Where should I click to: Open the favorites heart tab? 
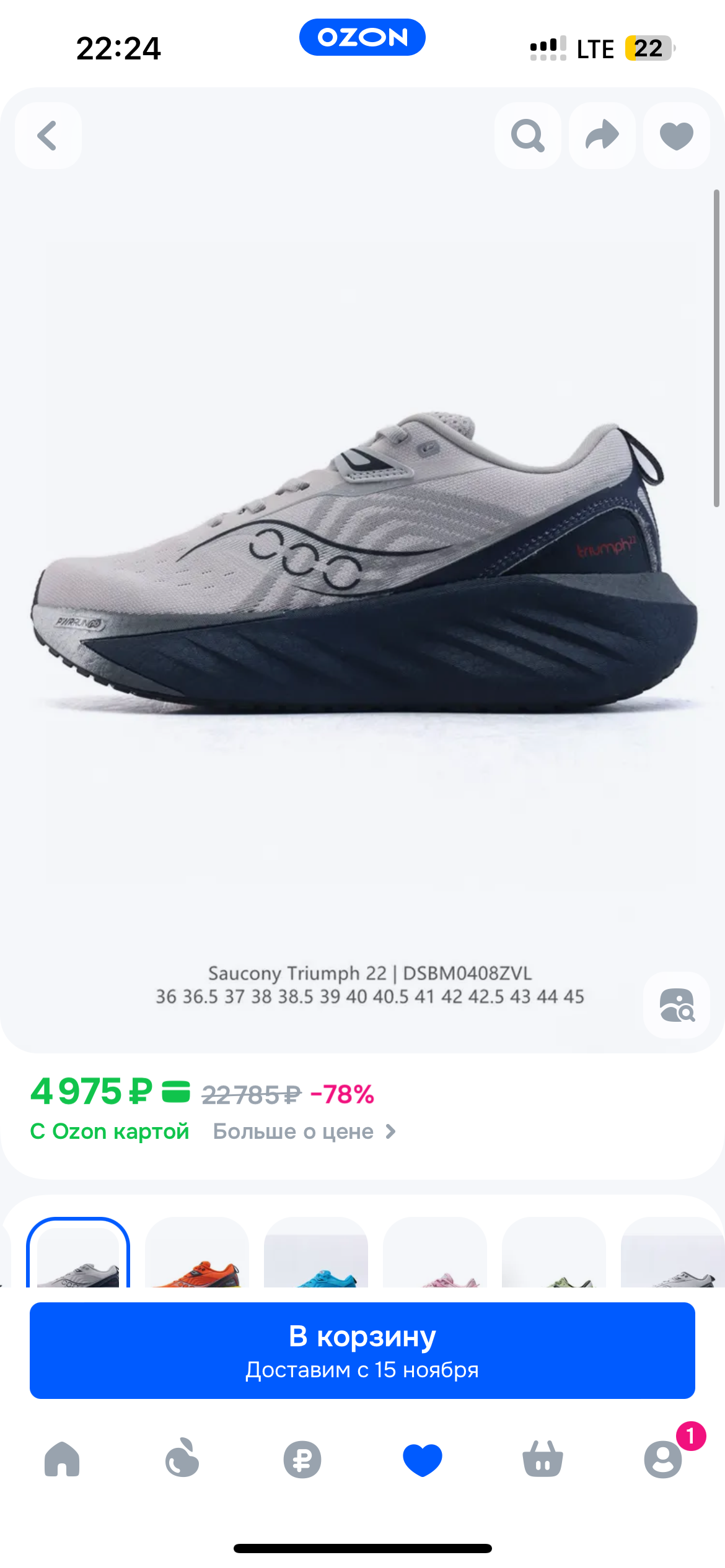423,1459
